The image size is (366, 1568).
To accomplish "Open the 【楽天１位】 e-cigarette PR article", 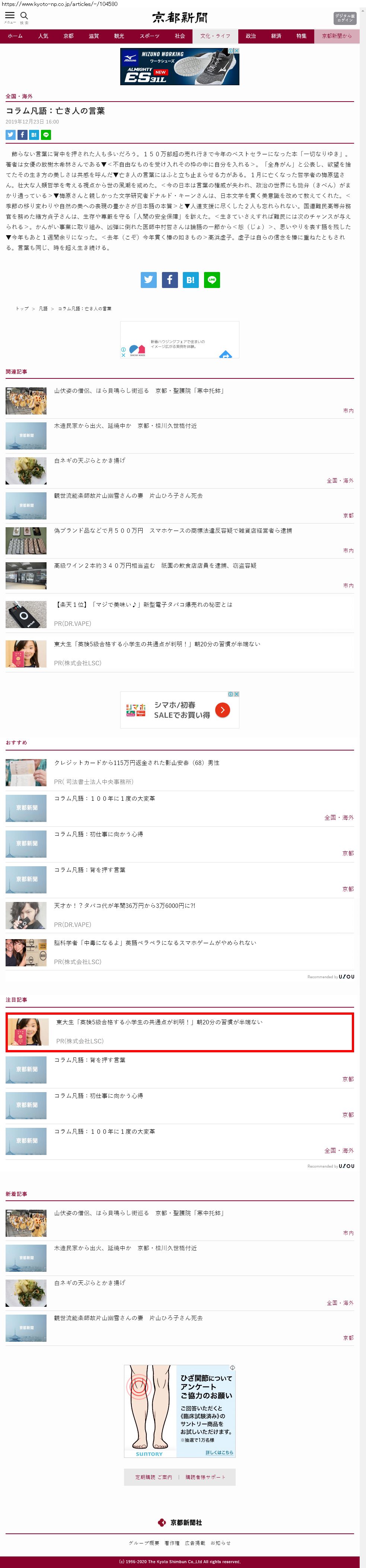I will [143, 604].
